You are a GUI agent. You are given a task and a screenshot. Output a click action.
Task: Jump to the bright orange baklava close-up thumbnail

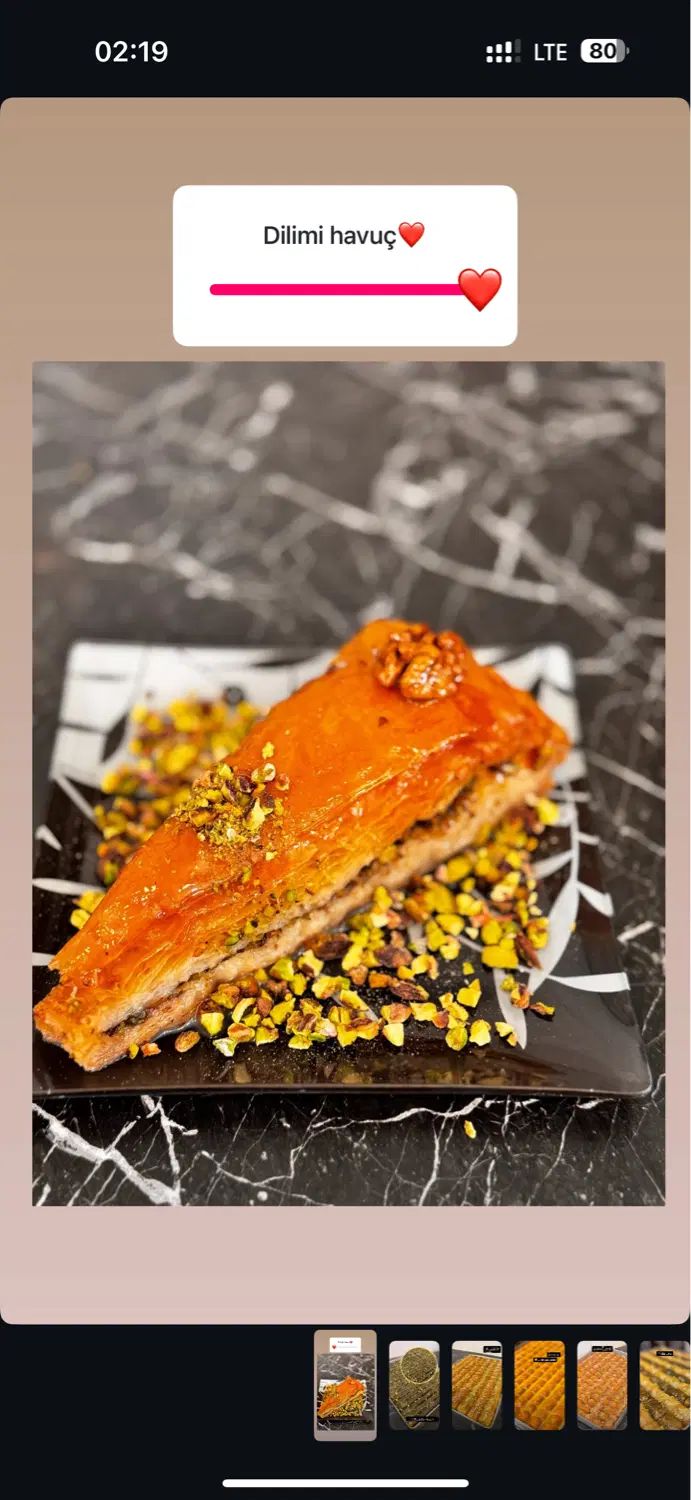[x=539, y=1384]
